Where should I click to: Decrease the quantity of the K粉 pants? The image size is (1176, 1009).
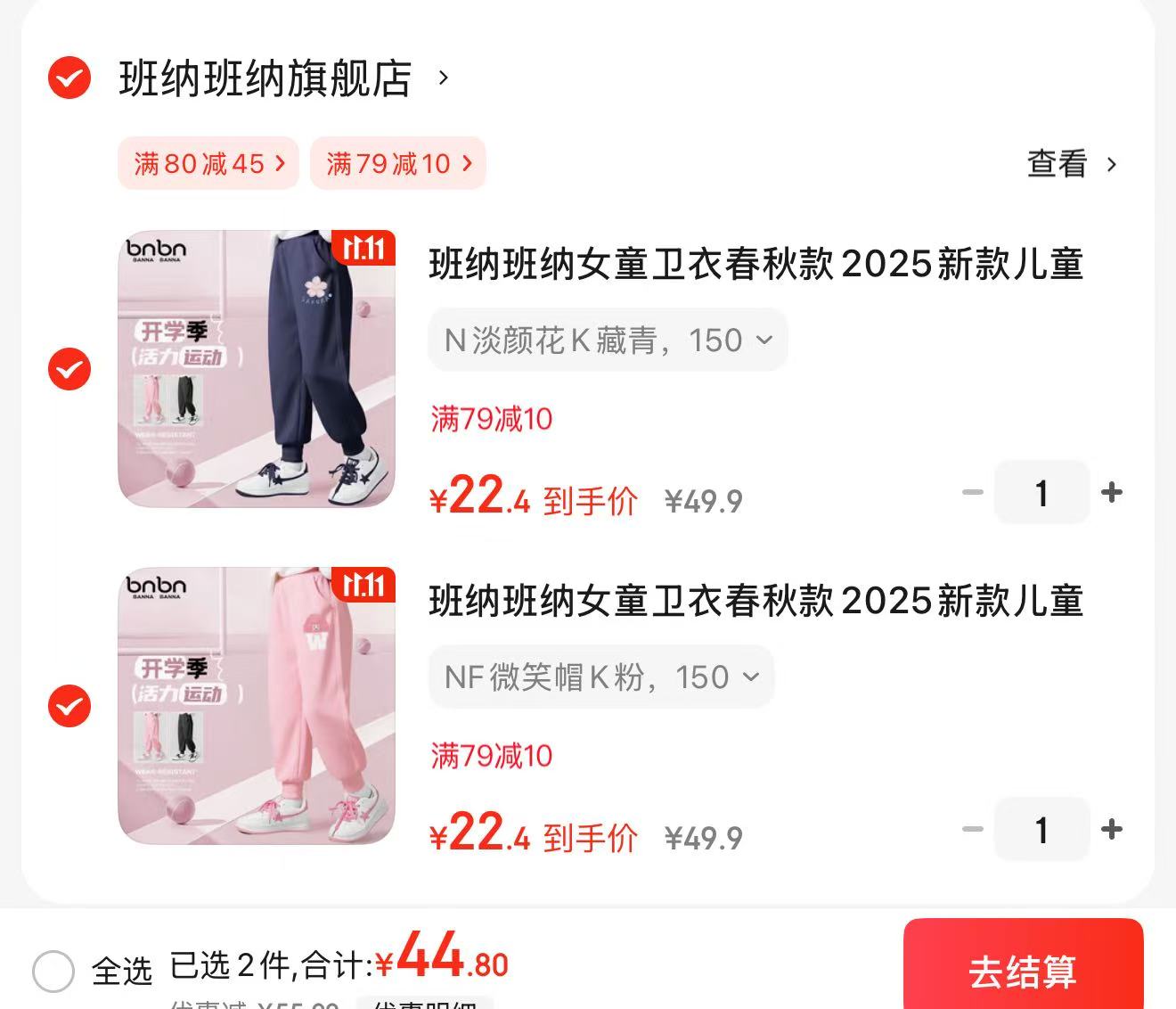(973, 829)
